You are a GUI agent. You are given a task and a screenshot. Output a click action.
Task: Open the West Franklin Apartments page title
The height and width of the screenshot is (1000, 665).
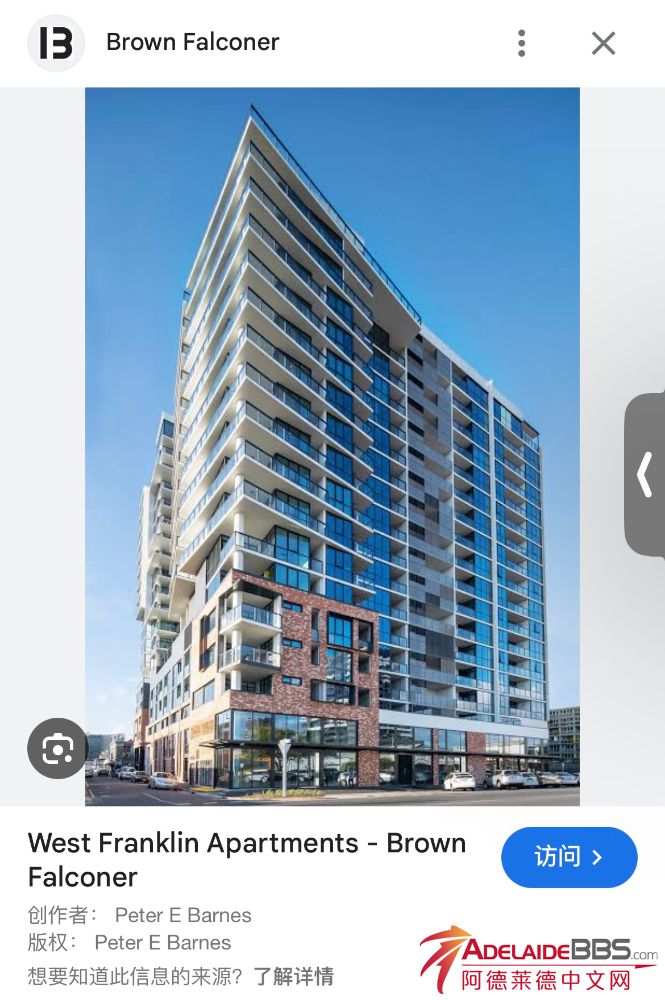[246, 859]
